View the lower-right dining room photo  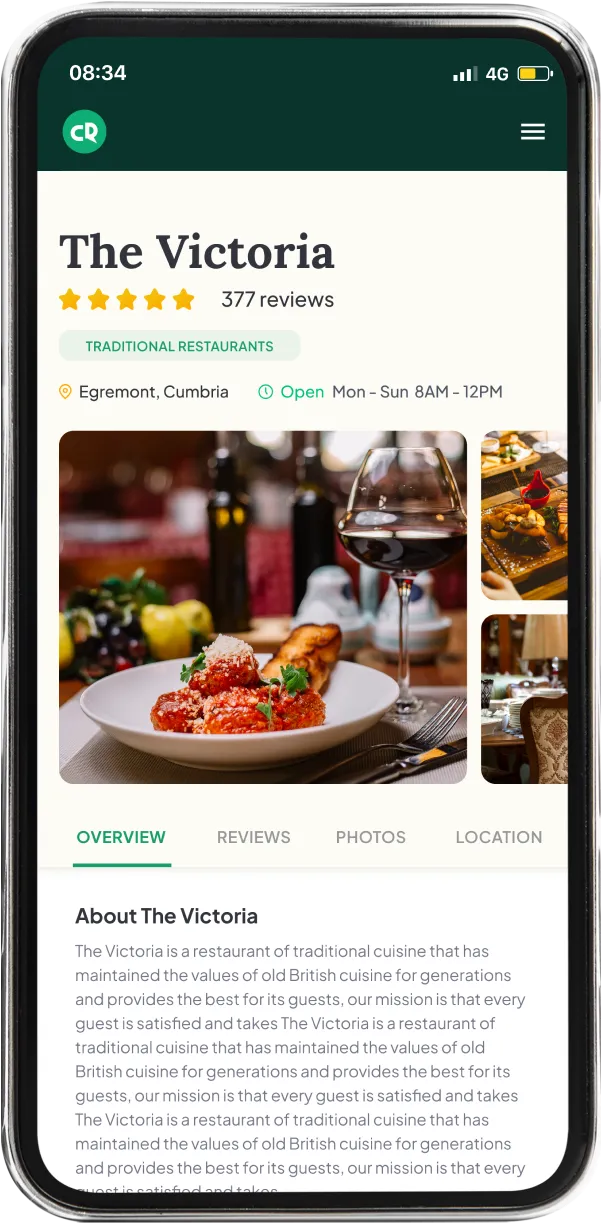coord(524,699)
